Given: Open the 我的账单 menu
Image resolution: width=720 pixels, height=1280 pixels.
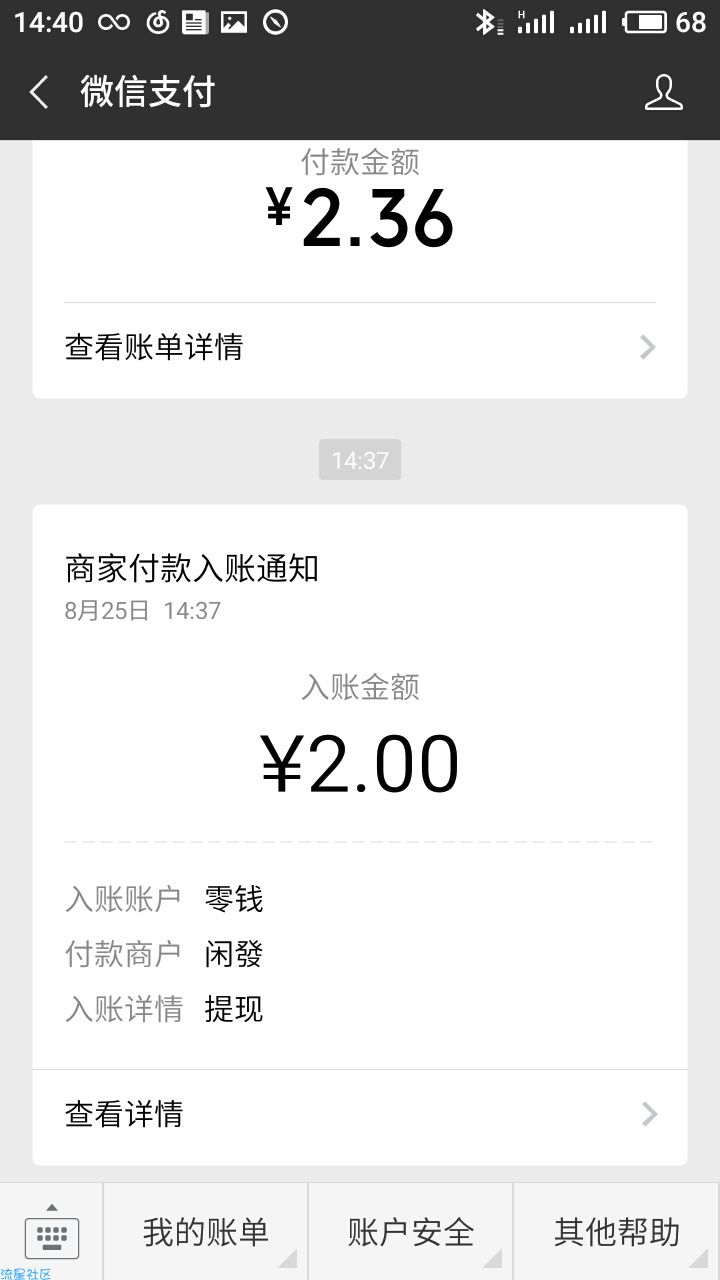Looking at the screenshot, I should coord(205,1232).
